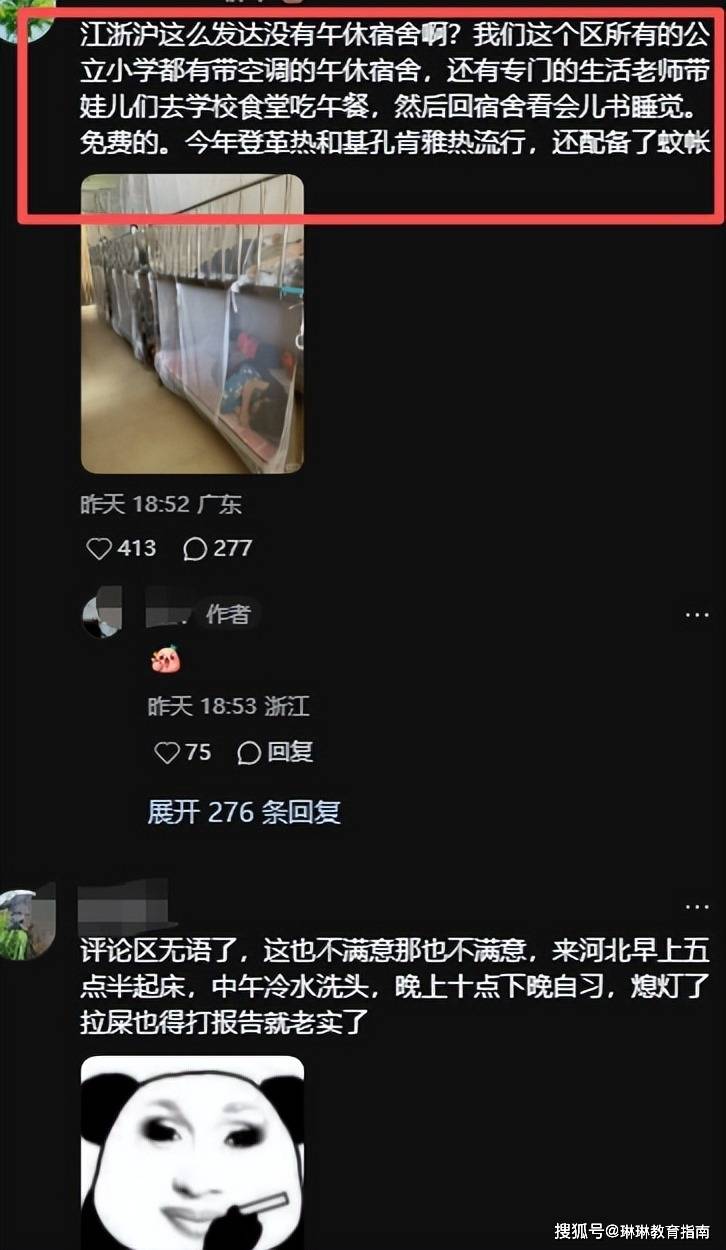
Task: Like the author's reply with 75 likes
Action: pos(167,752)
